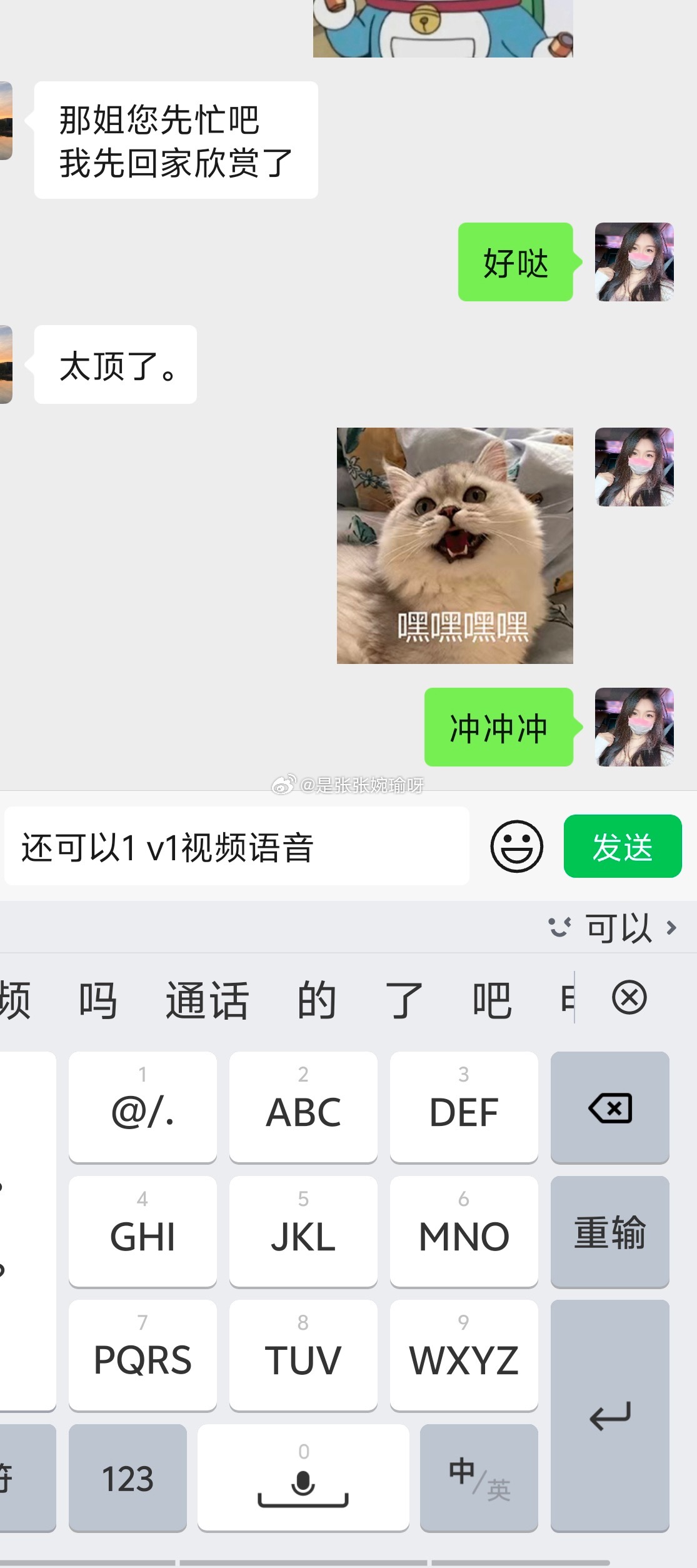Open sender's avatar beside 好哒 message
Screen dimensions: 697x1568
pos(634,262)
